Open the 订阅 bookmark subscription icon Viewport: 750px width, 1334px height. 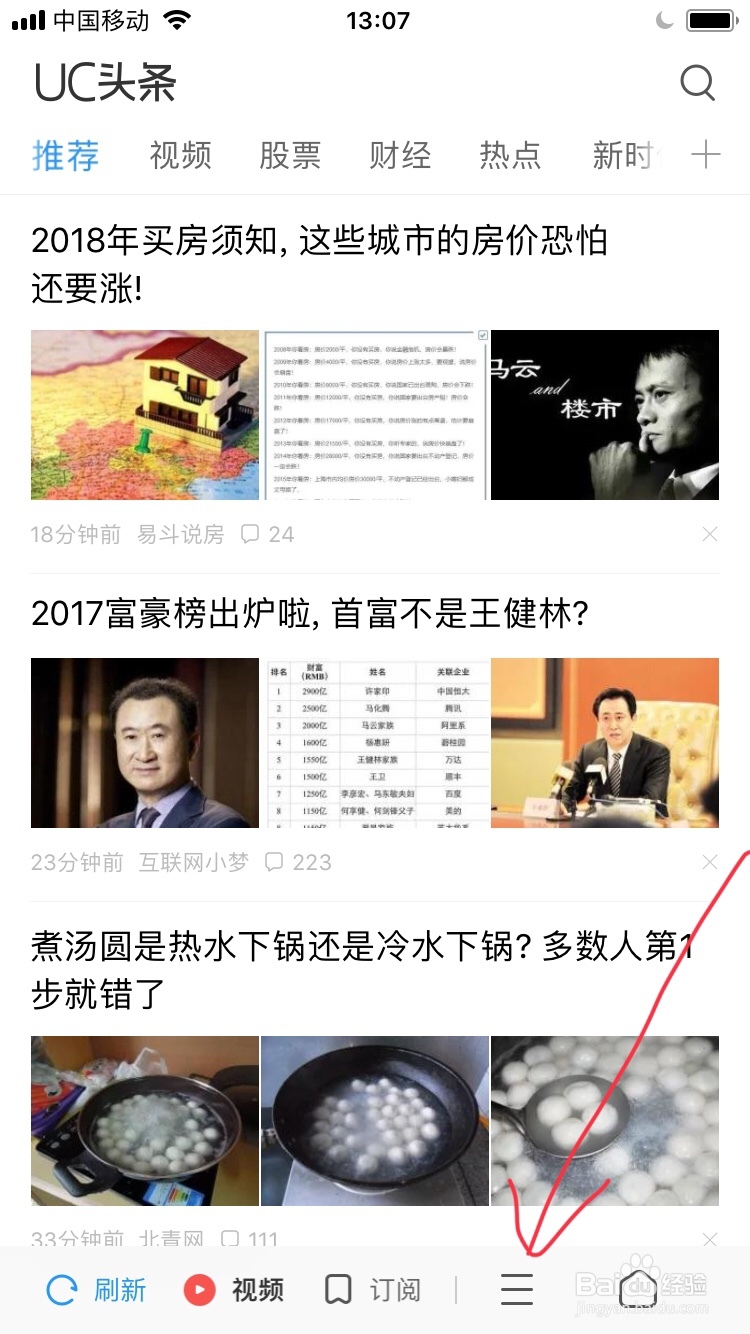pyautogui.click(x=340, y=1290)
